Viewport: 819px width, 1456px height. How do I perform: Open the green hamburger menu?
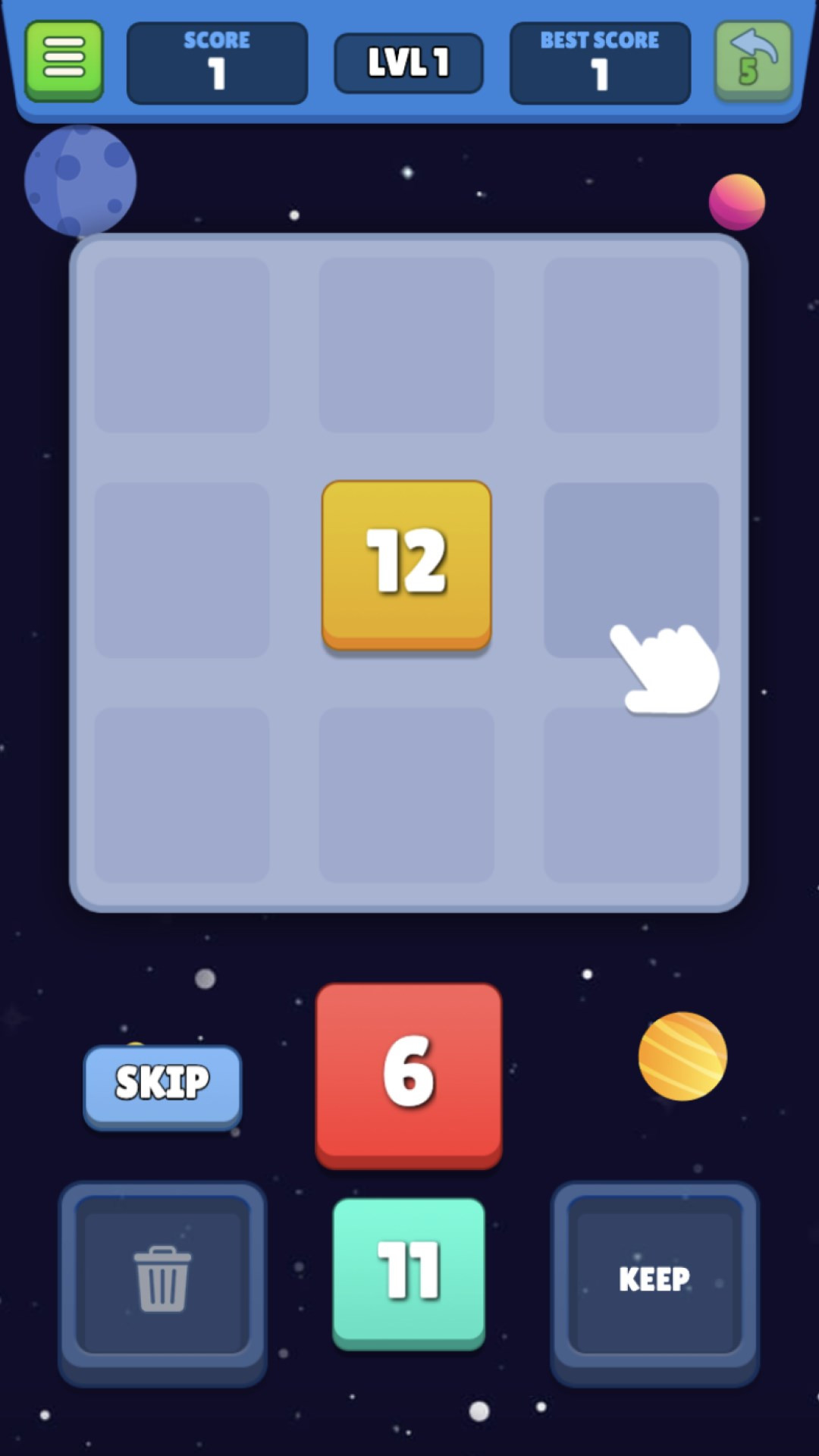coord(64,60)
